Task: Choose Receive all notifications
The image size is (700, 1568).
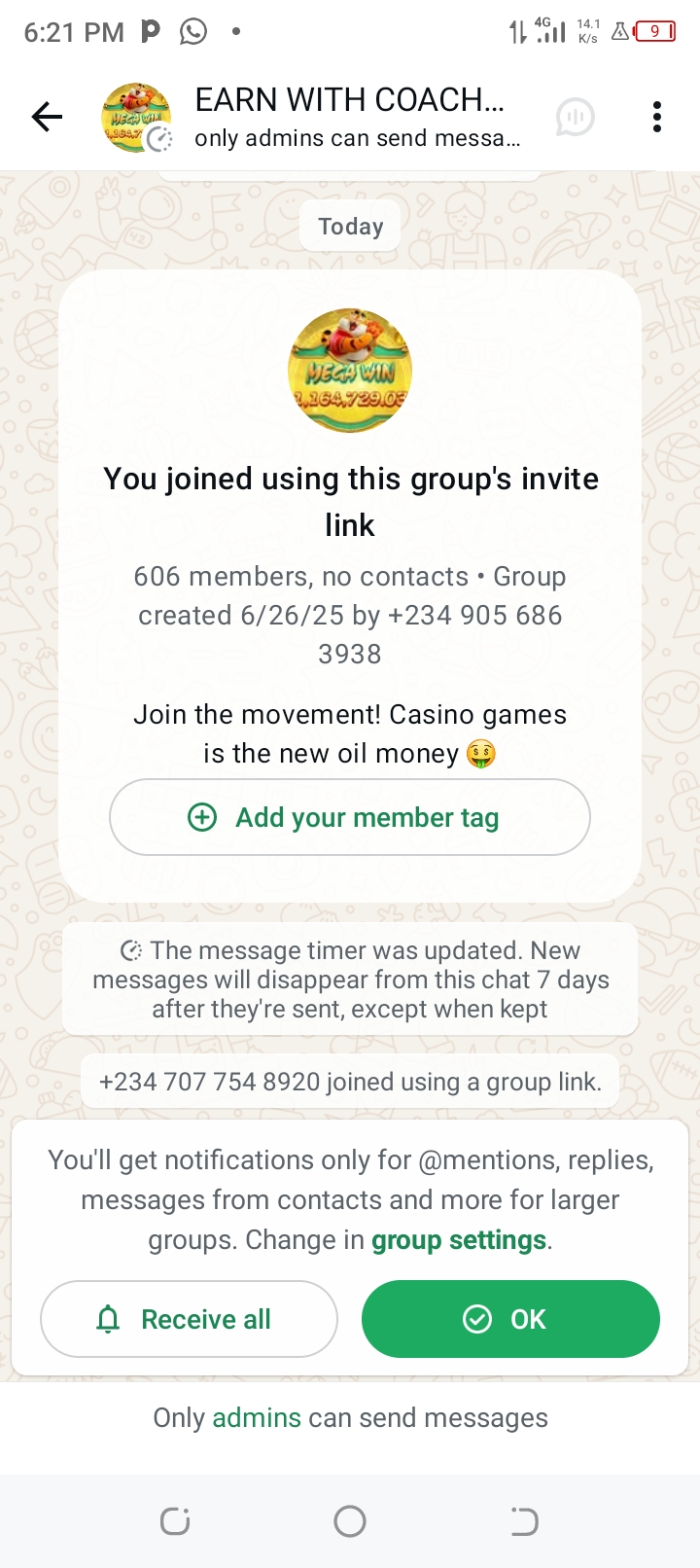Action: pyautogui.click(x=189, y=1319)
